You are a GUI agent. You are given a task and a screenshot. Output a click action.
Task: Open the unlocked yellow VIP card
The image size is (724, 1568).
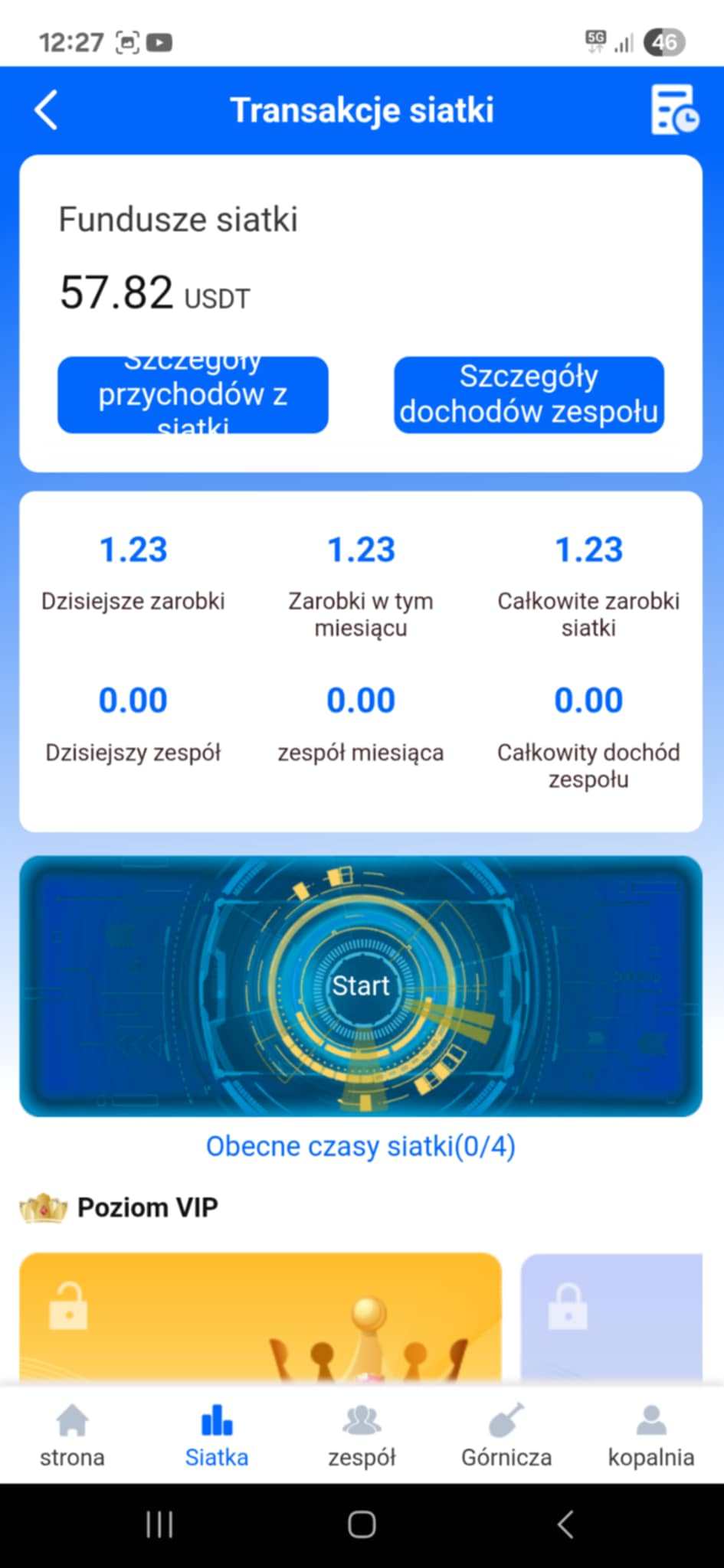pos(260,1317)
